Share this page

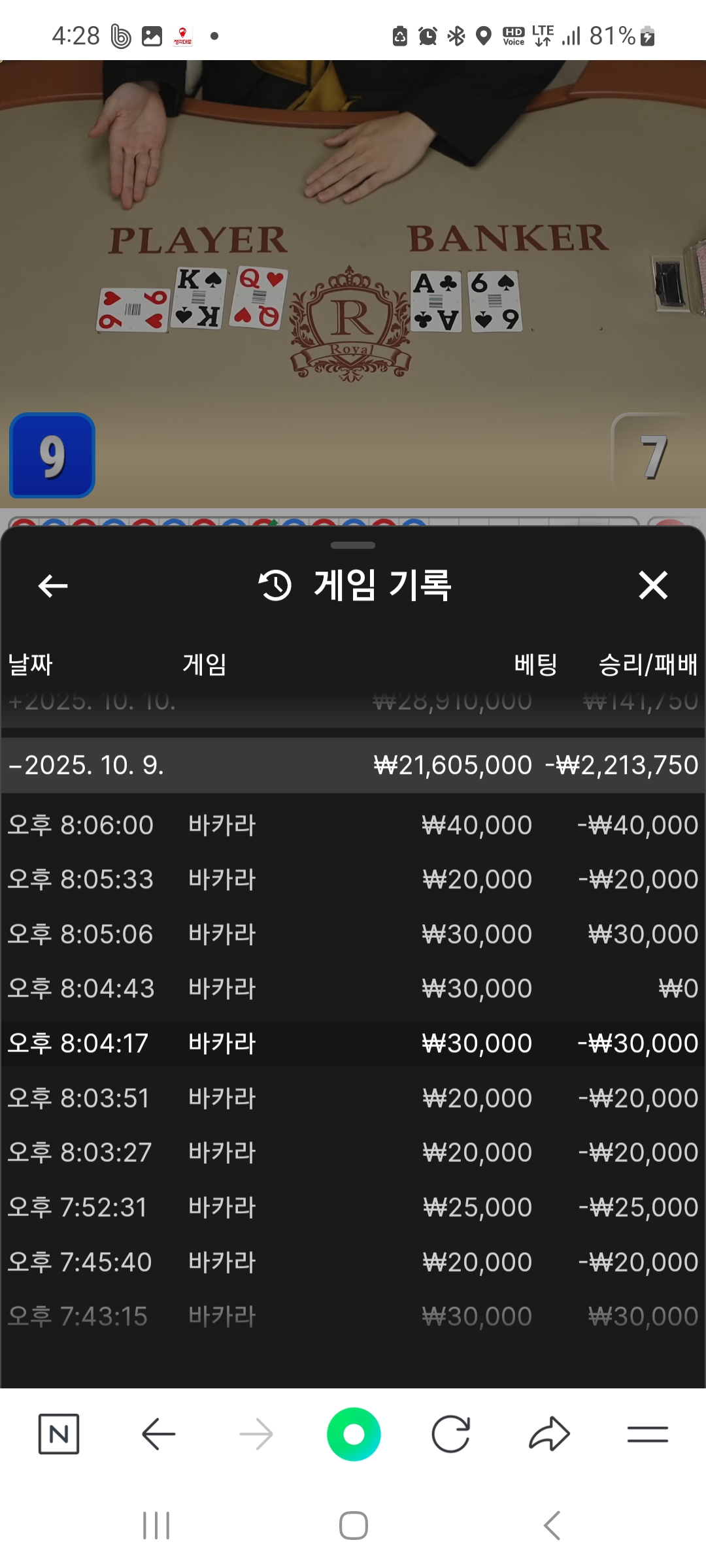pos(549,1434)
